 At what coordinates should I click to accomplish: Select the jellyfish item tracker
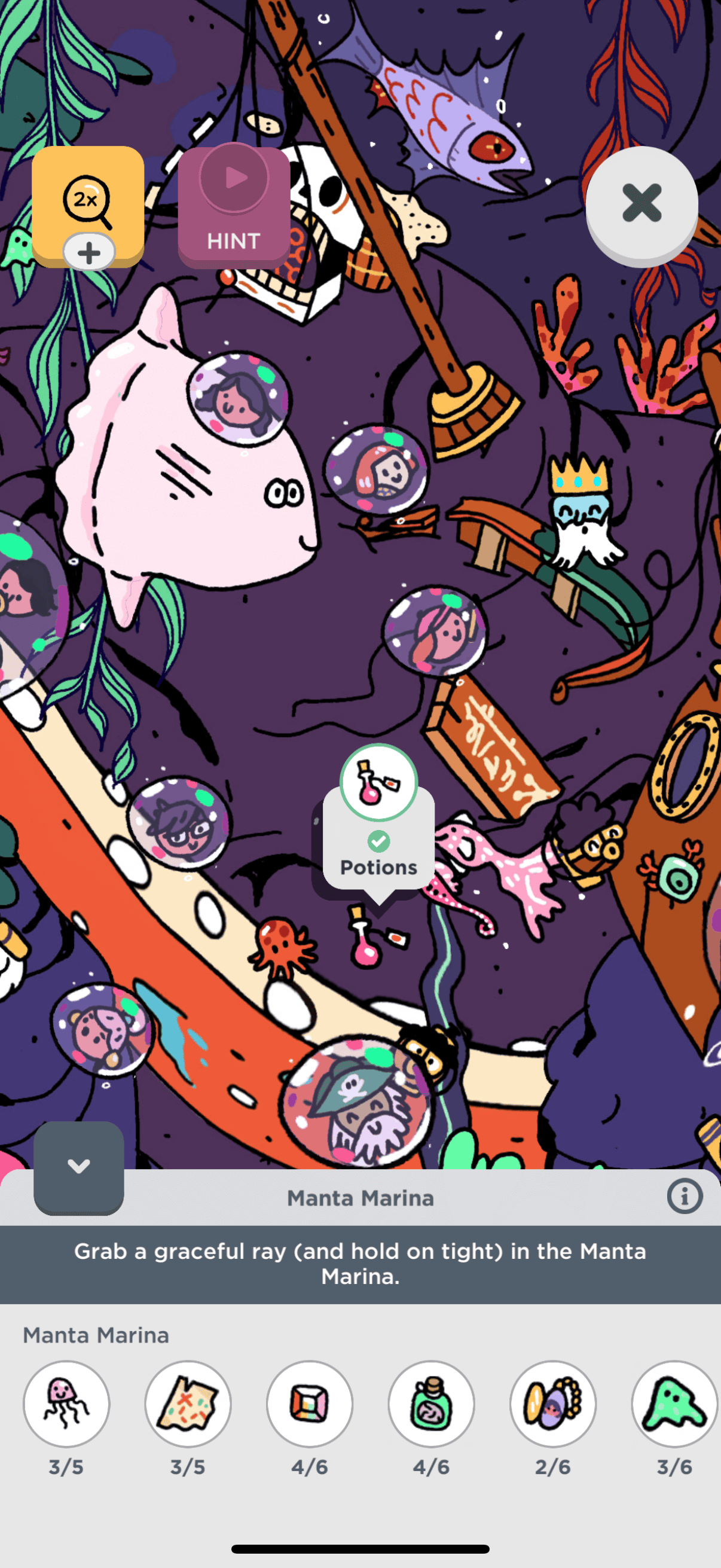pyautogui.click(x=66, y=1404)
